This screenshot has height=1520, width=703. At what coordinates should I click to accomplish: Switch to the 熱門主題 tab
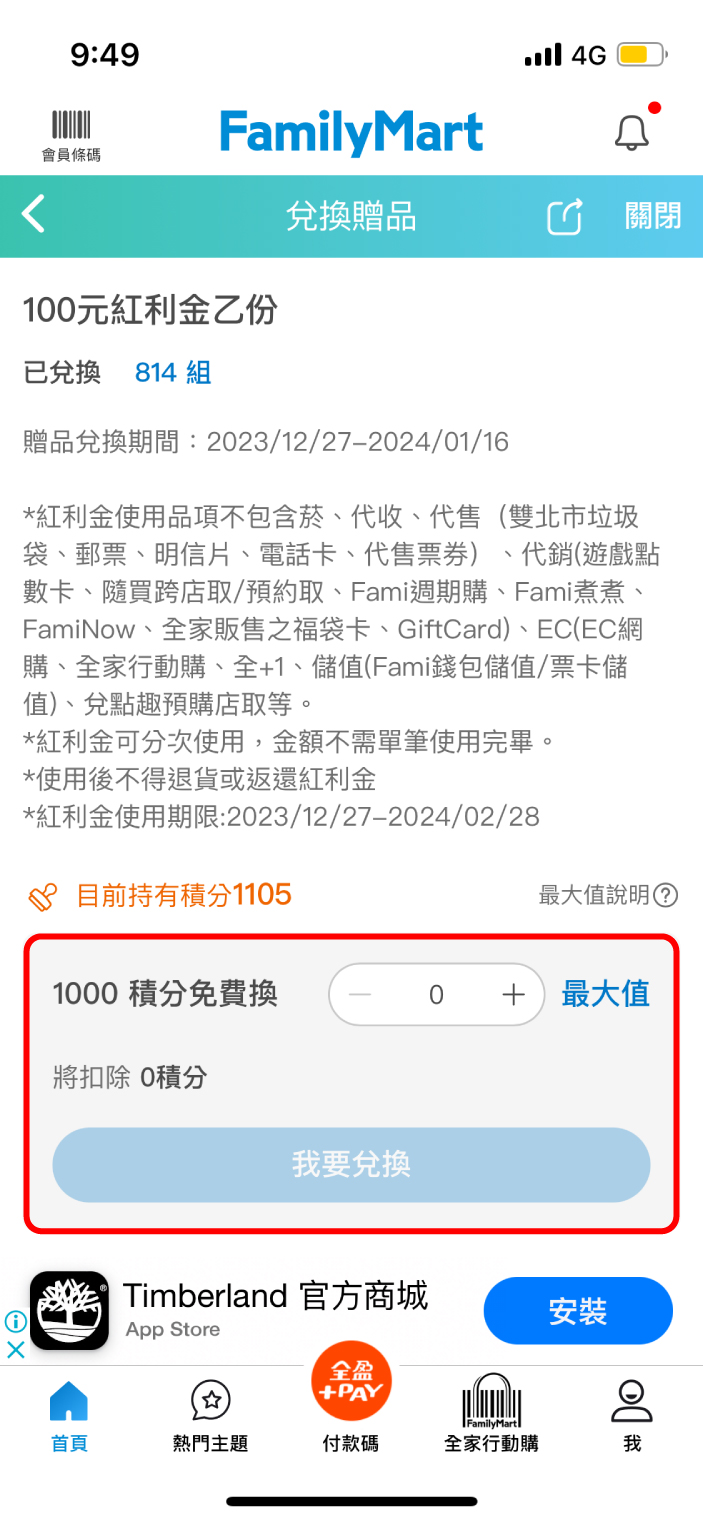pos(210,1414)
